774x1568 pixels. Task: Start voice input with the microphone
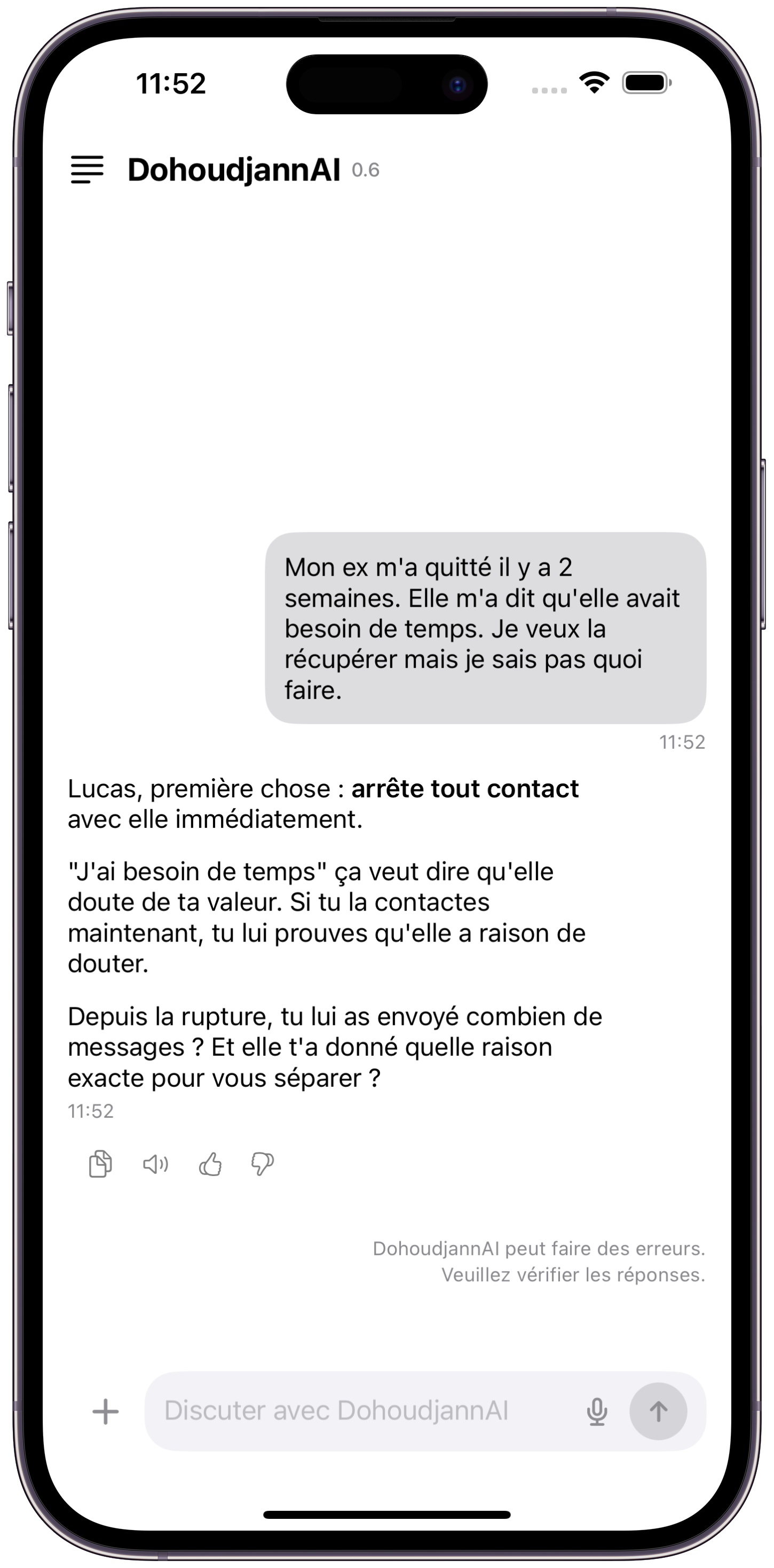tap(597, 1411)
